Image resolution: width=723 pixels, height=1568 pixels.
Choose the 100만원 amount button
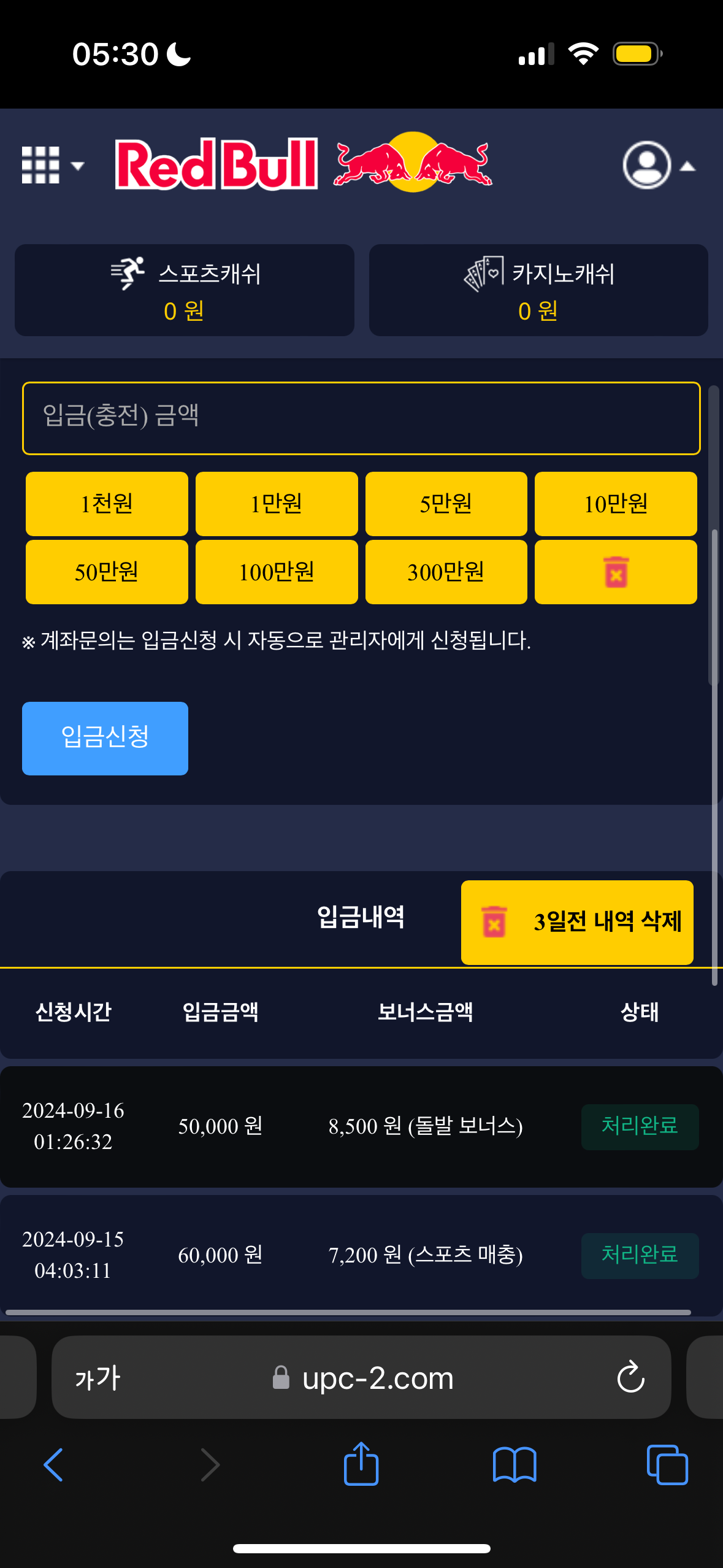coord(277,572)
